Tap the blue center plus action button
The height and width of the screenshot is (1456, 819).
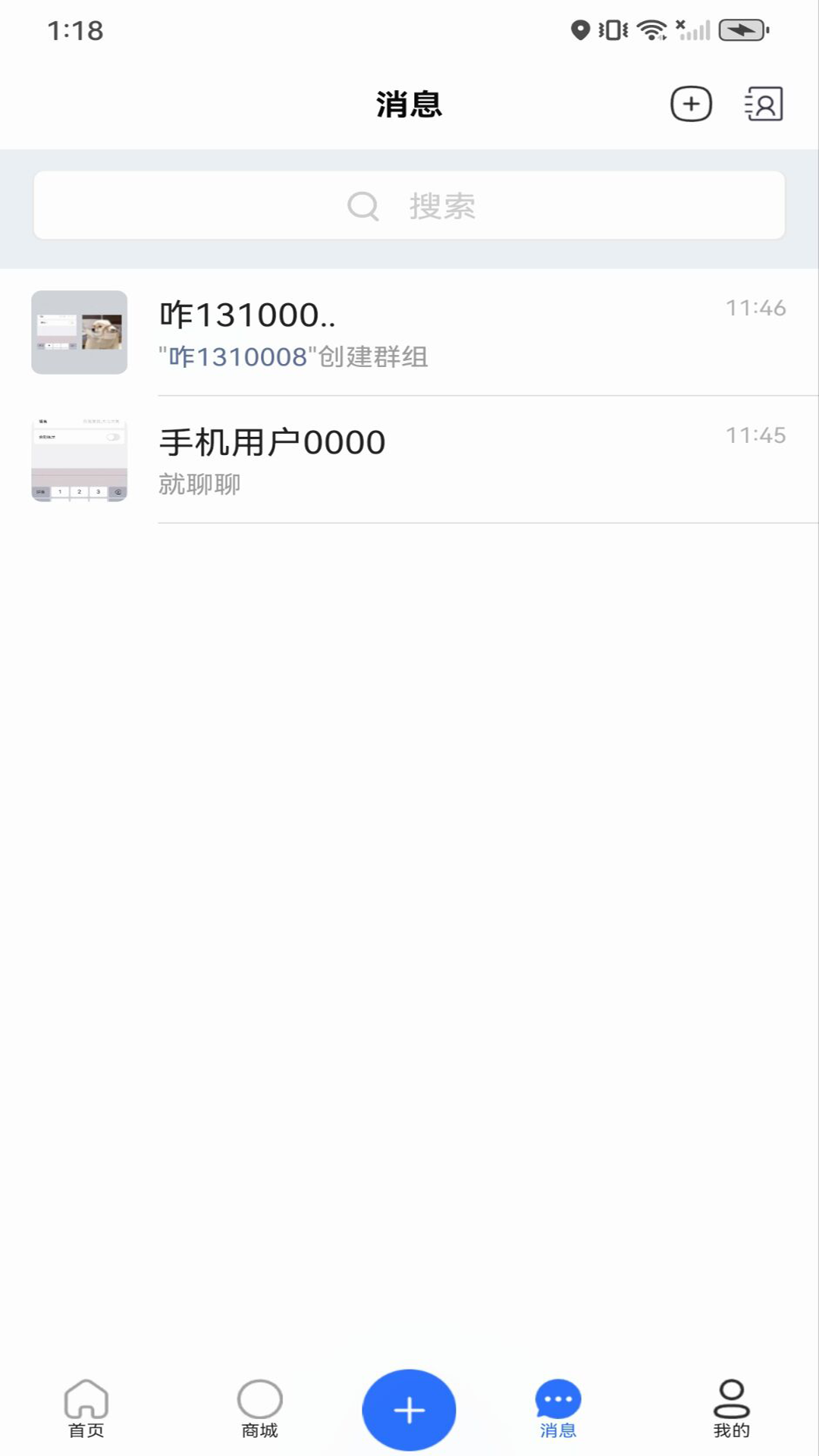point(409,1408)
